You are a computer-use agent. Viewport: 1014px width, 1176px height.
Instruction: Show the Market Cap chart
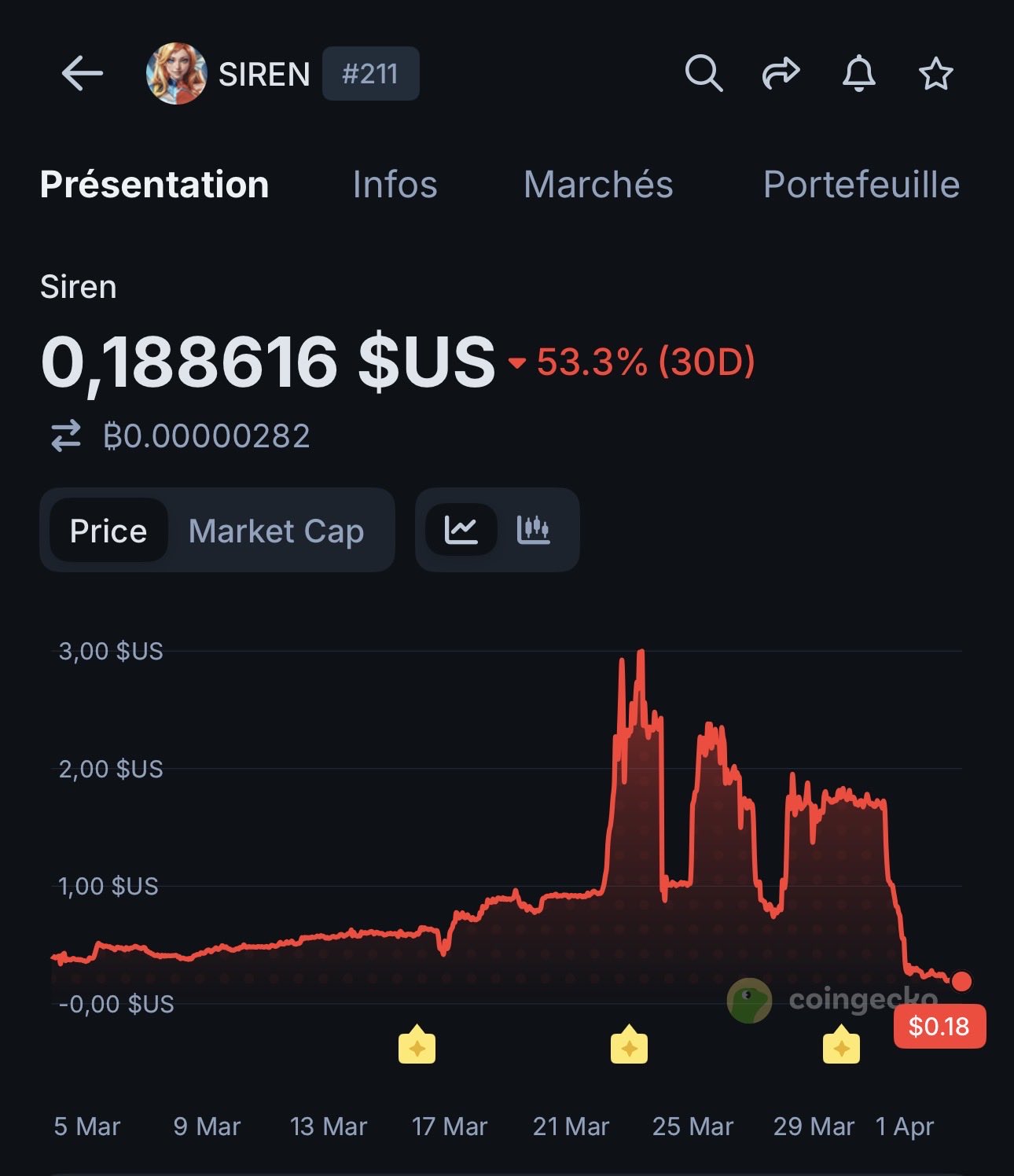276,531
